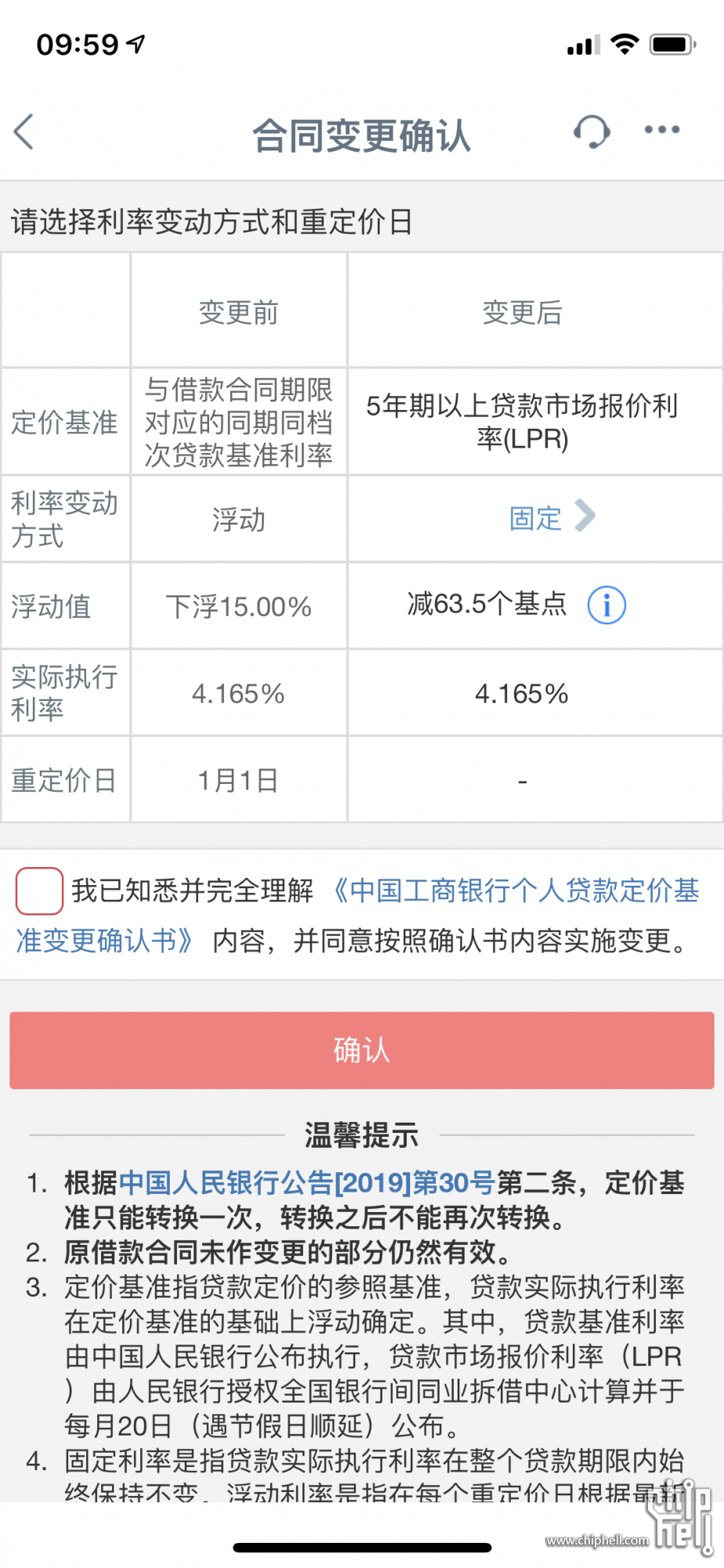The height and width of the screenshot is (1568, 724).
Task: Tap the 确认 button
Action: coord(362,1051)
